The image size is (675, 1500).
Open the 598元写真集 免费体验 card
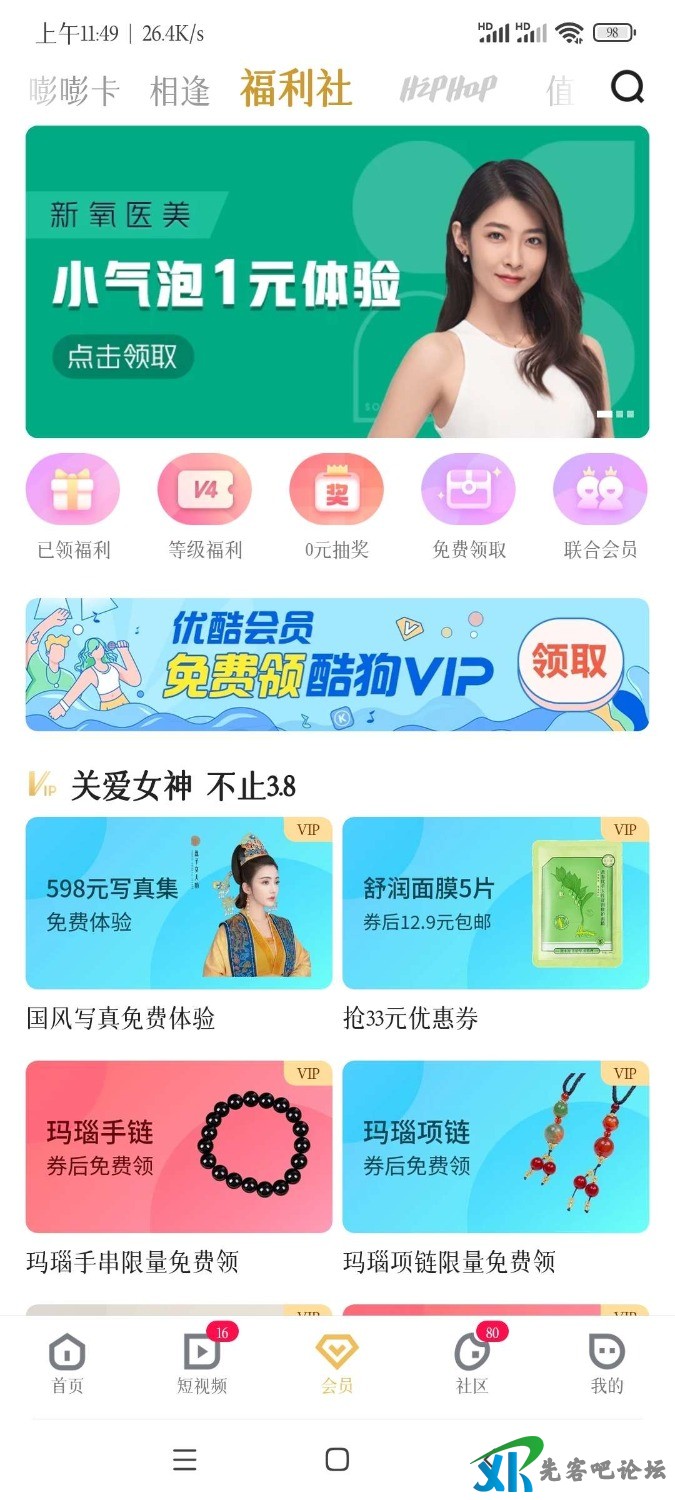[179, 903]
